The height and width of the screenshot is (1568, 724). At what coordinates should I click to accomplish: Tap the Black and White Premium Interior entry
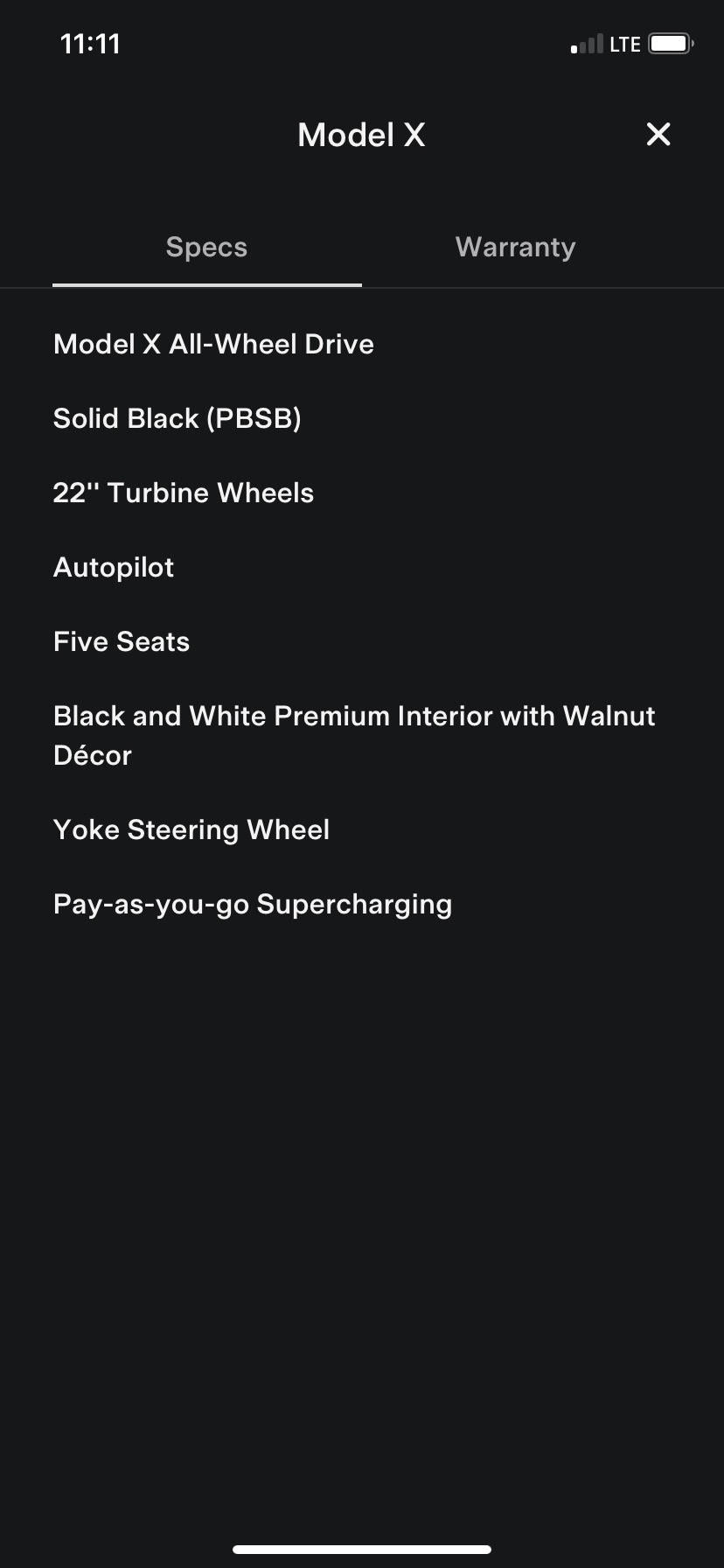(x=353, y=716)
